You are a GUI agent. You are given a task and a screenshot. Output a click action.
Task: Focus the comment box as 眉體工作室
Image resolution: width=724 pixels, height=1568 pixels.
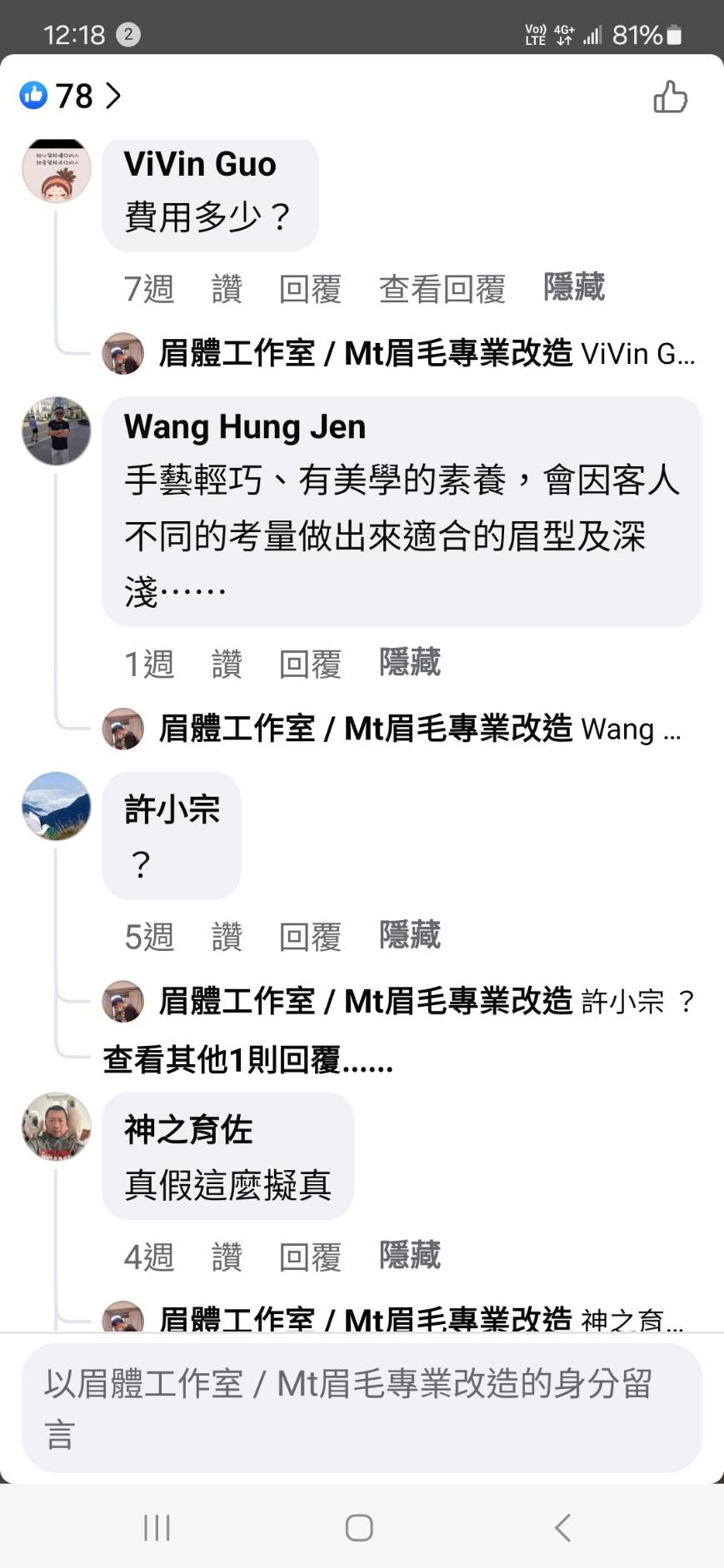[361, 1407]
